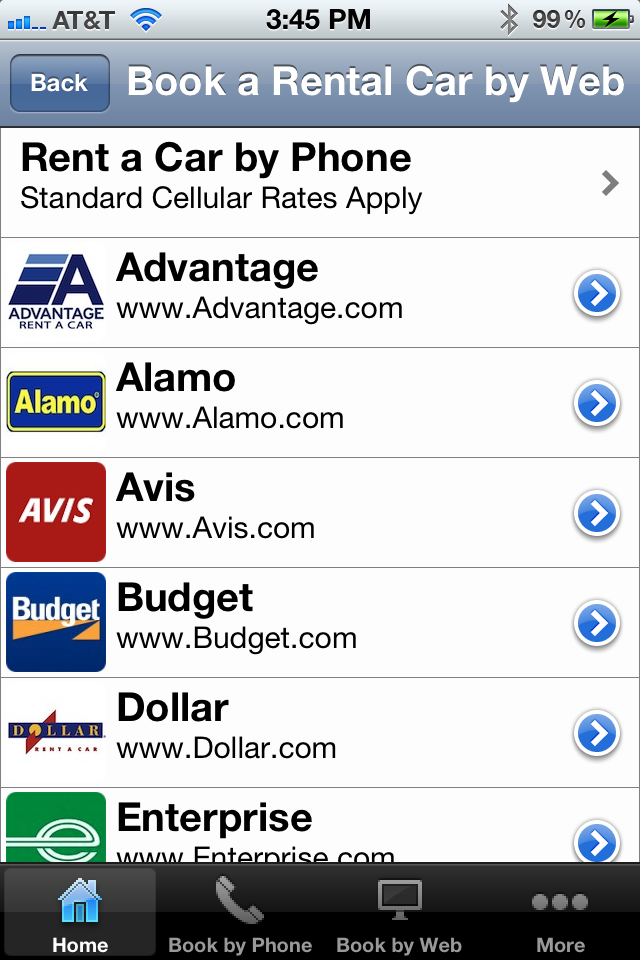The image size is (640, 960).
Task: Tap the blue arrow next to Budget
Action: (597, 623)
